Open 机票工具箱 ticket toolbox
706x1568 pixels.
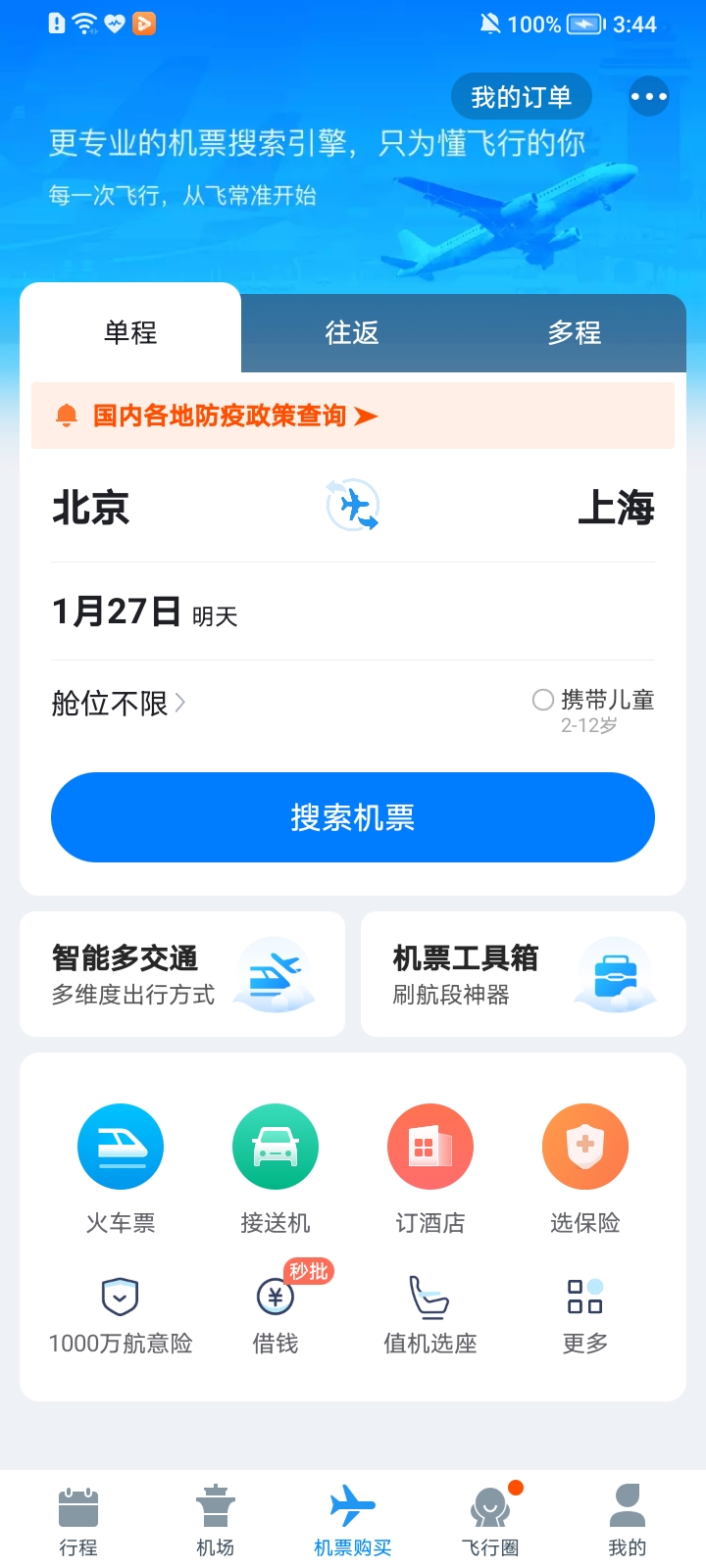coord(523,973)
